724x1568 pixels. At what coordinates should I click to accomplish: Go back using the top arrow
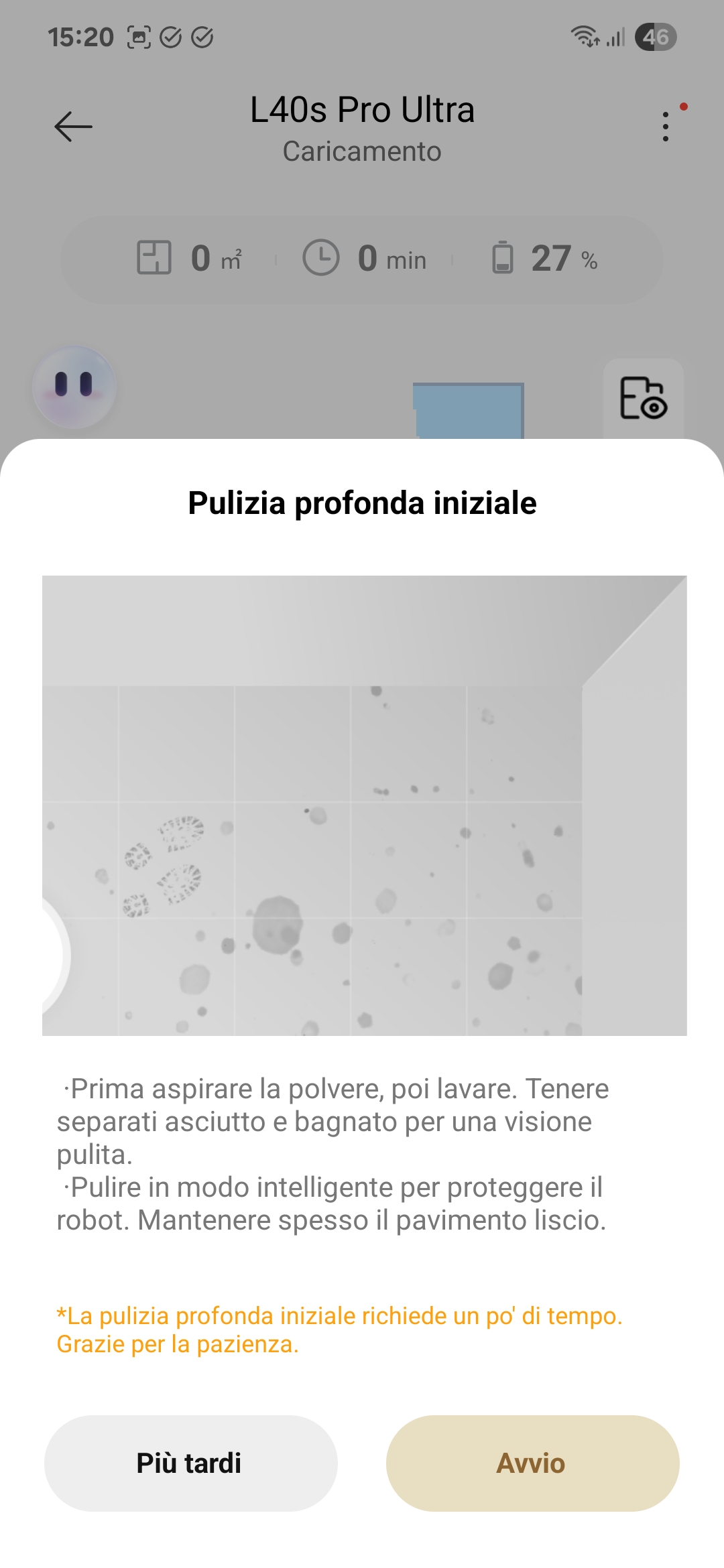click(x=73, y=126)
